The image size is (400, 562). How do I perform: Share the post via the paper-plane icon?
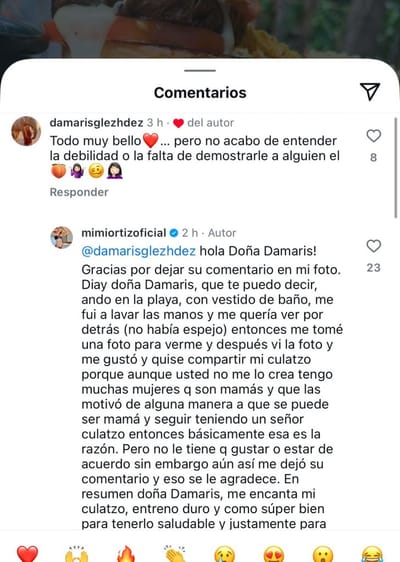tap(370, 91)
